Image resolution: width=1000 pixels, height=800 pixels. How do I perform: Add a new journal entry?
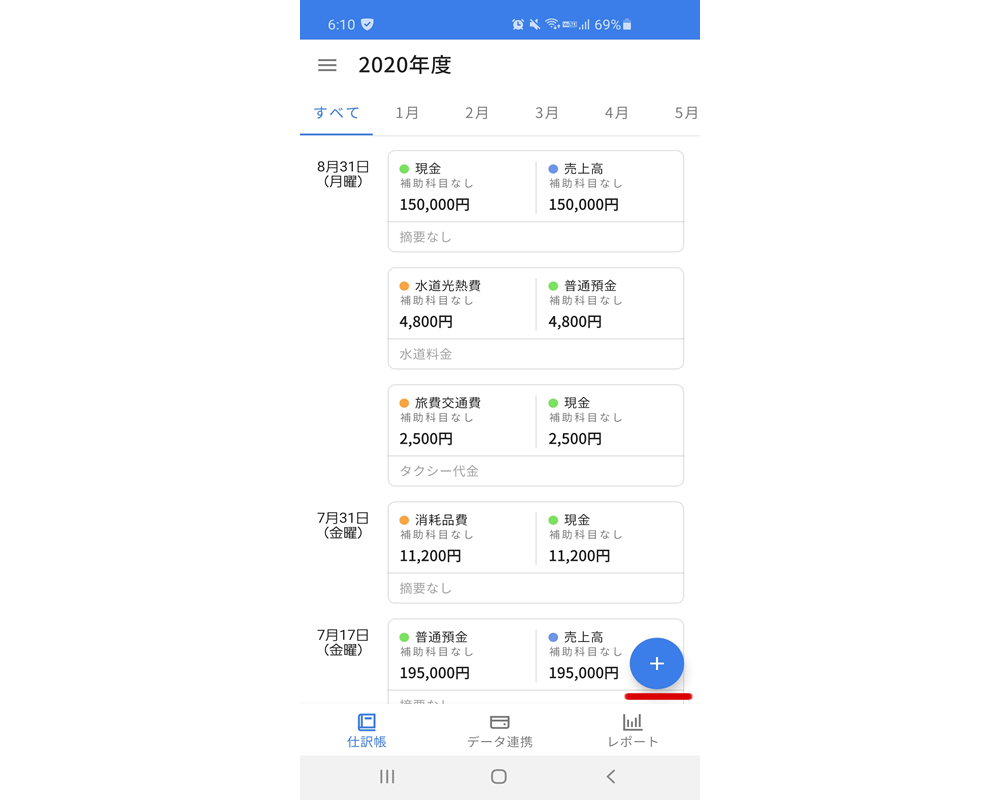657,663
